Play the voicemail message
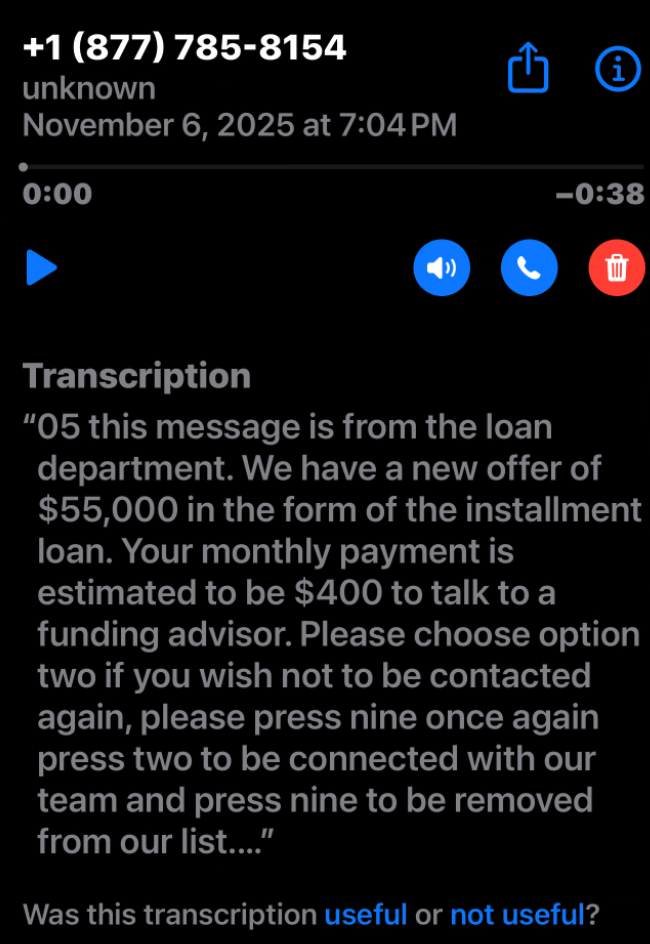The height and width of the screenshot is (944, 650). [x=41, y=268]
